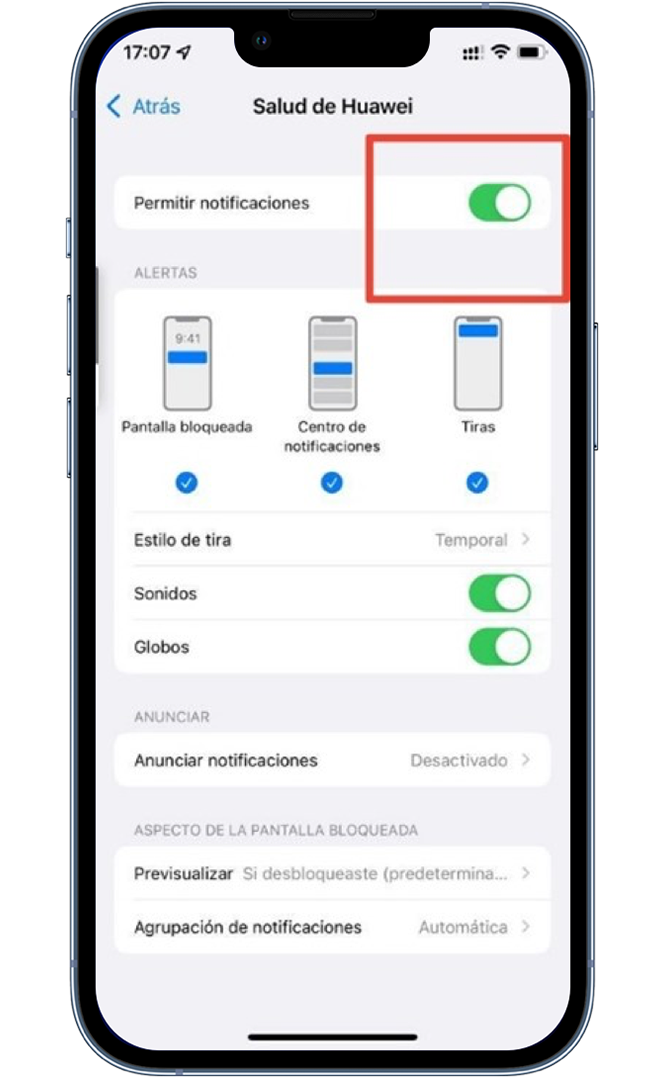
Task: Uncheck Pantalla bloqueada alert option
Action: pyautogui.click(x=186, y=483)
